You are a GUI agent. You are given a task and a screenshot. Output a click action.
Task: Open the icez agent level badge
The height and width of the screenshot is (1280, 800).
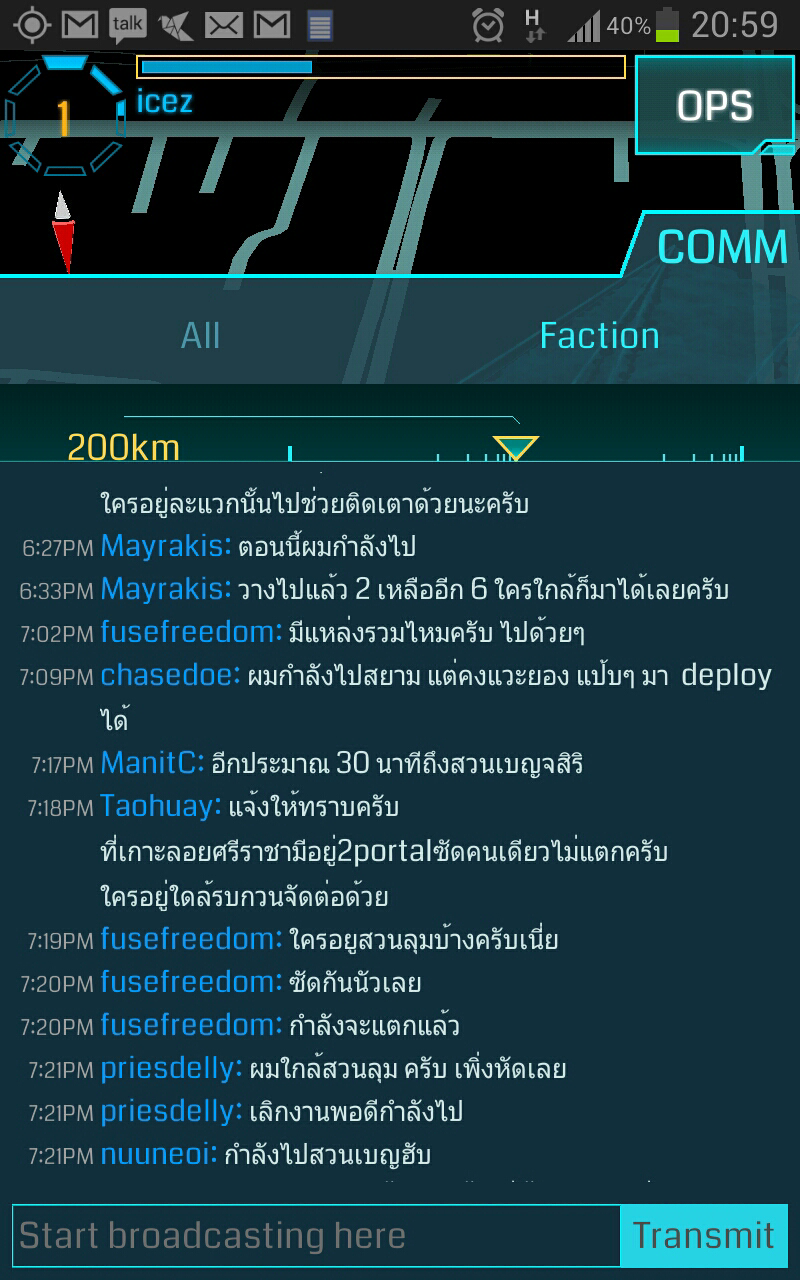pos(64,116)
